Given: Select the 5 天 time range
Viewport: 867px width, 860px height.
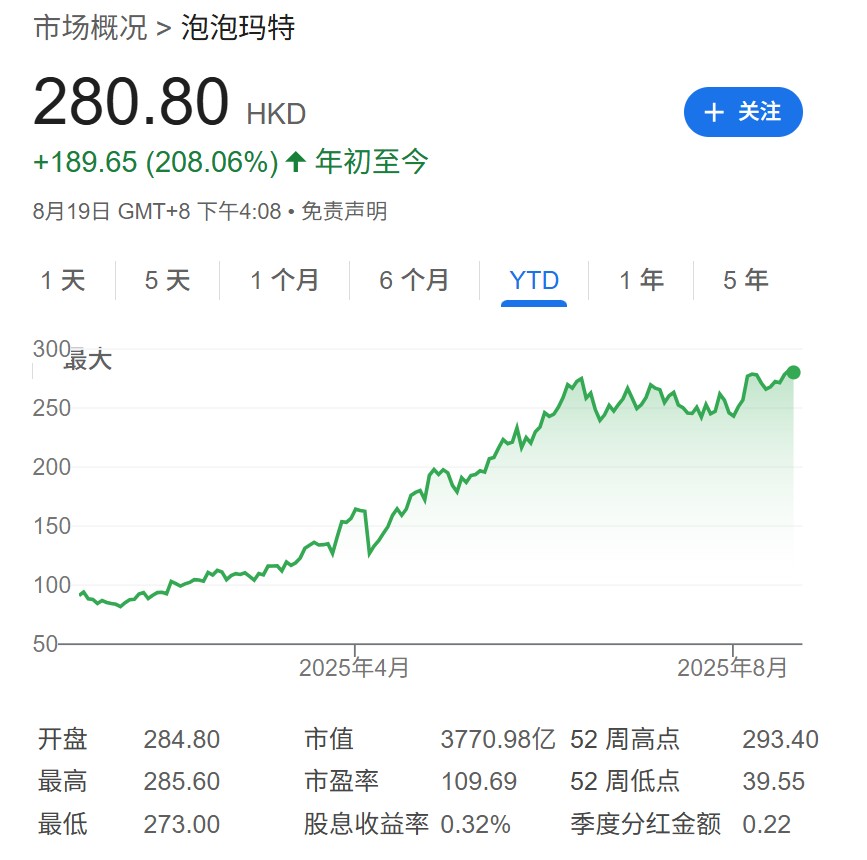Looking at the screenshot, I should point(167,281).
